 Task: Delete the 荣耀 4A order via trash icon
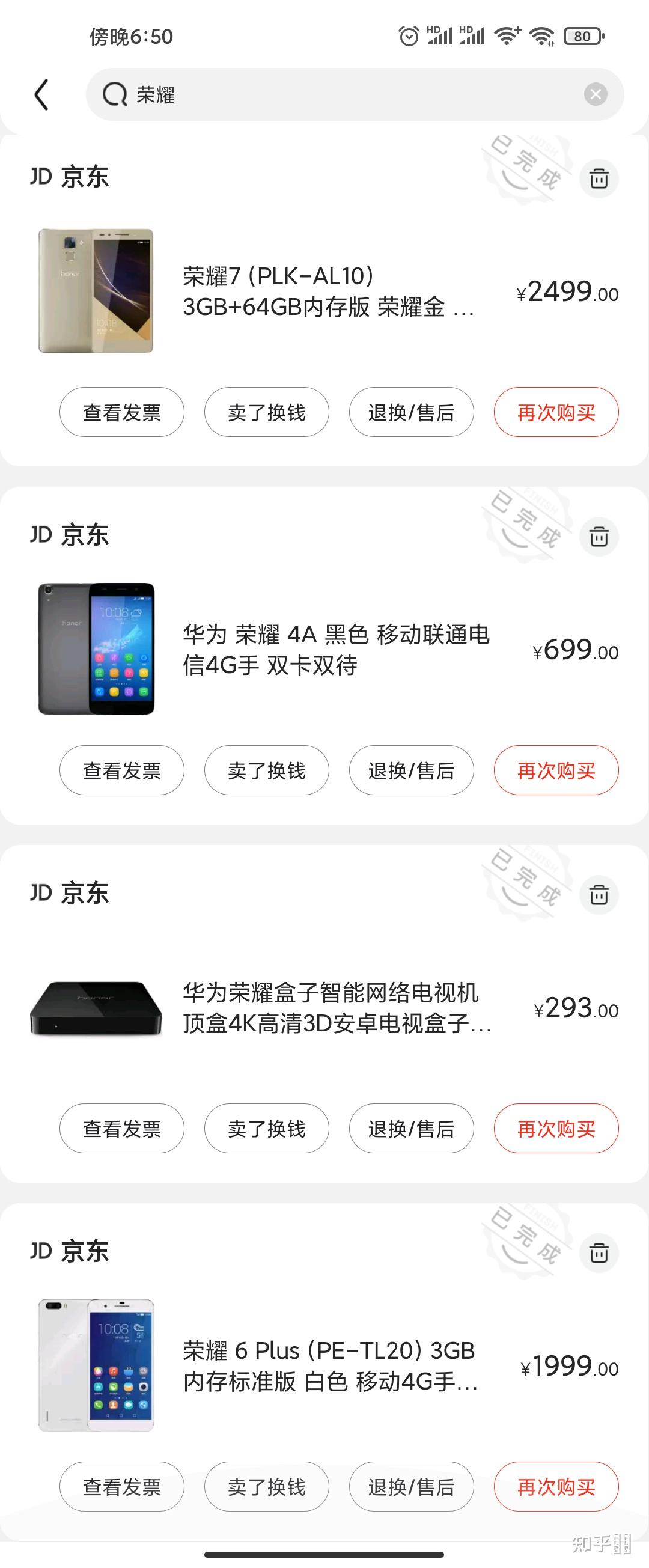coord(599,536)
